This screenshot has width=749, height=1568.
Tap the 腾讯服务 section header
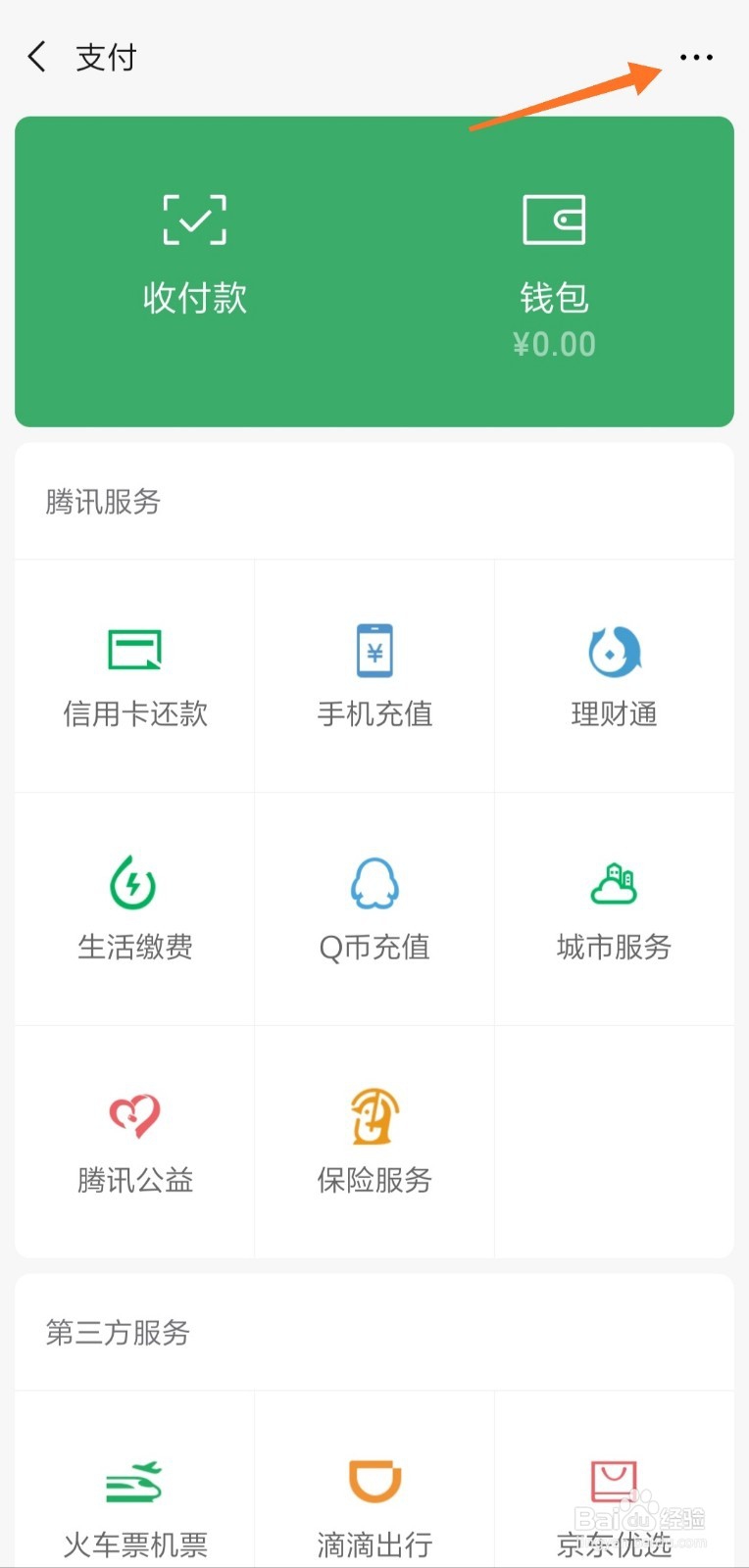(103, 502)
